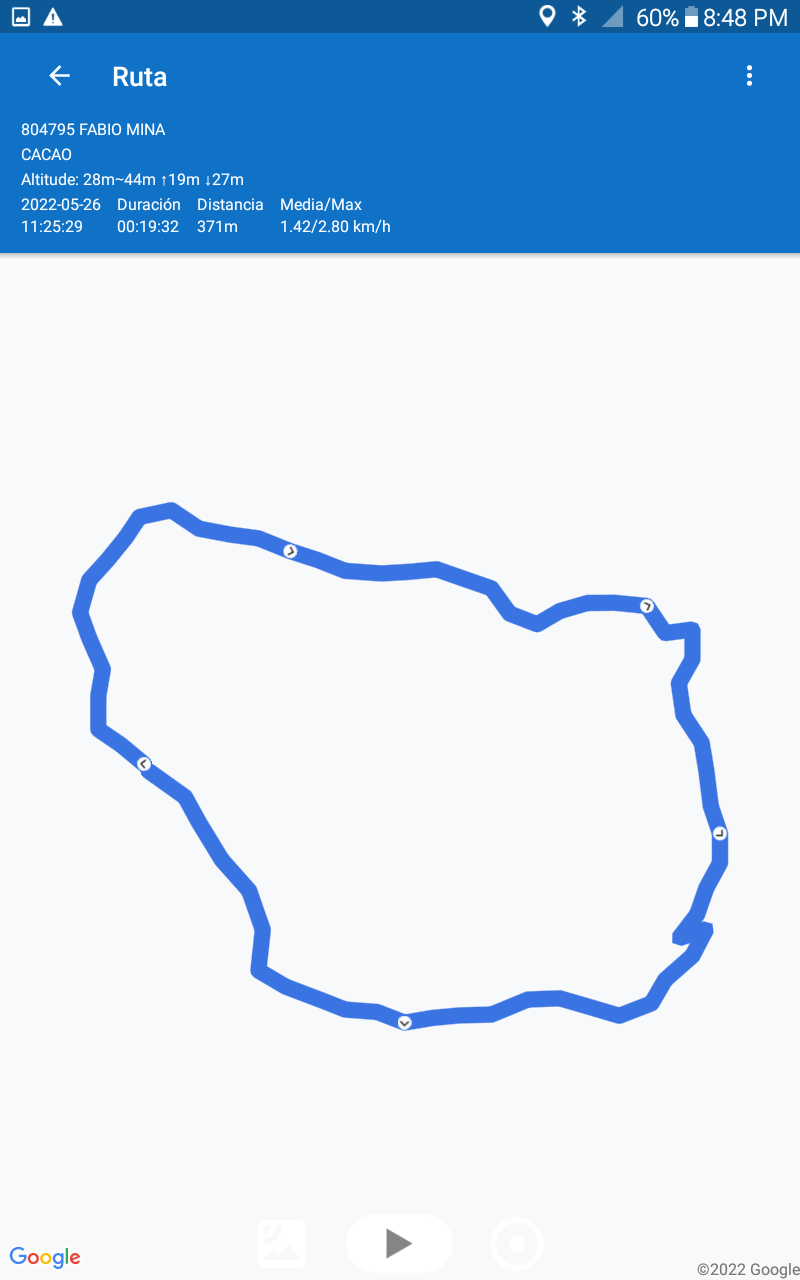Play the route animation
The width and height of the screenshot is (800, 1280).
click(x=399, y=1243)
